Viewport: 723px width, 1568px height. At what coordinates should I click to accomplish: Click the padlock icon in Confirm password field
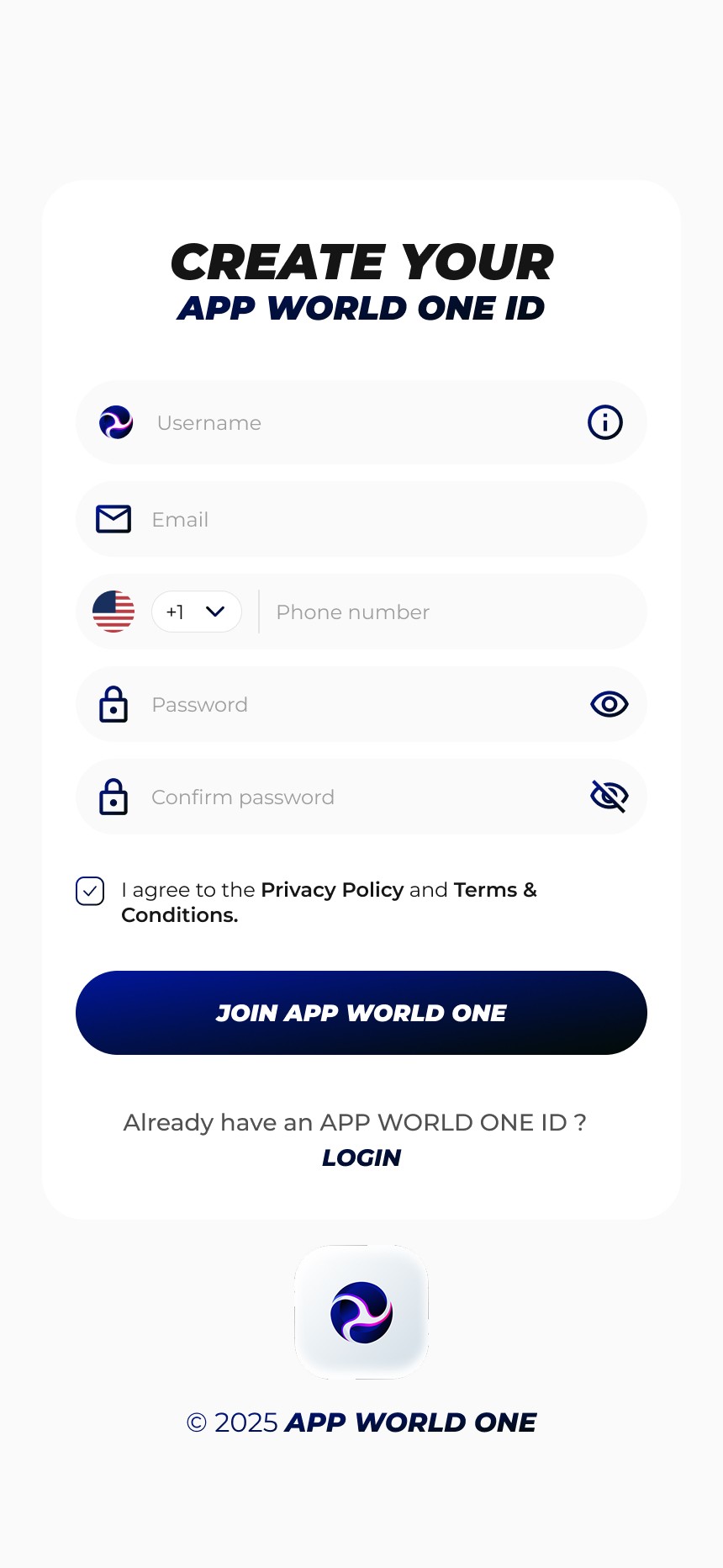(x=114, y=797)
